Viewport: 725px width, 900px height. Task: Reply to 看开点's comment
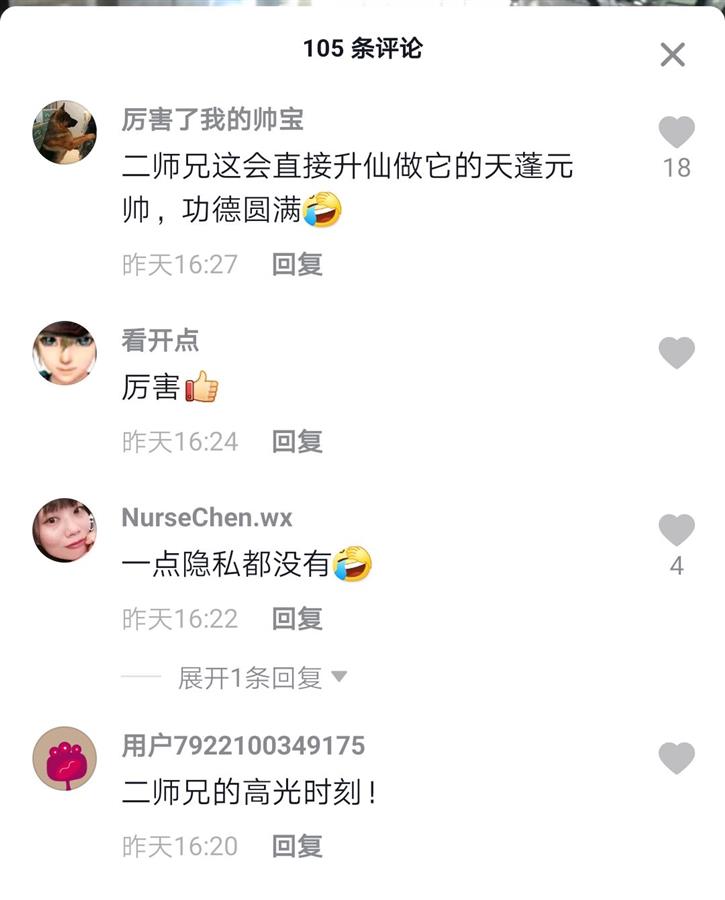pos(297,441)
